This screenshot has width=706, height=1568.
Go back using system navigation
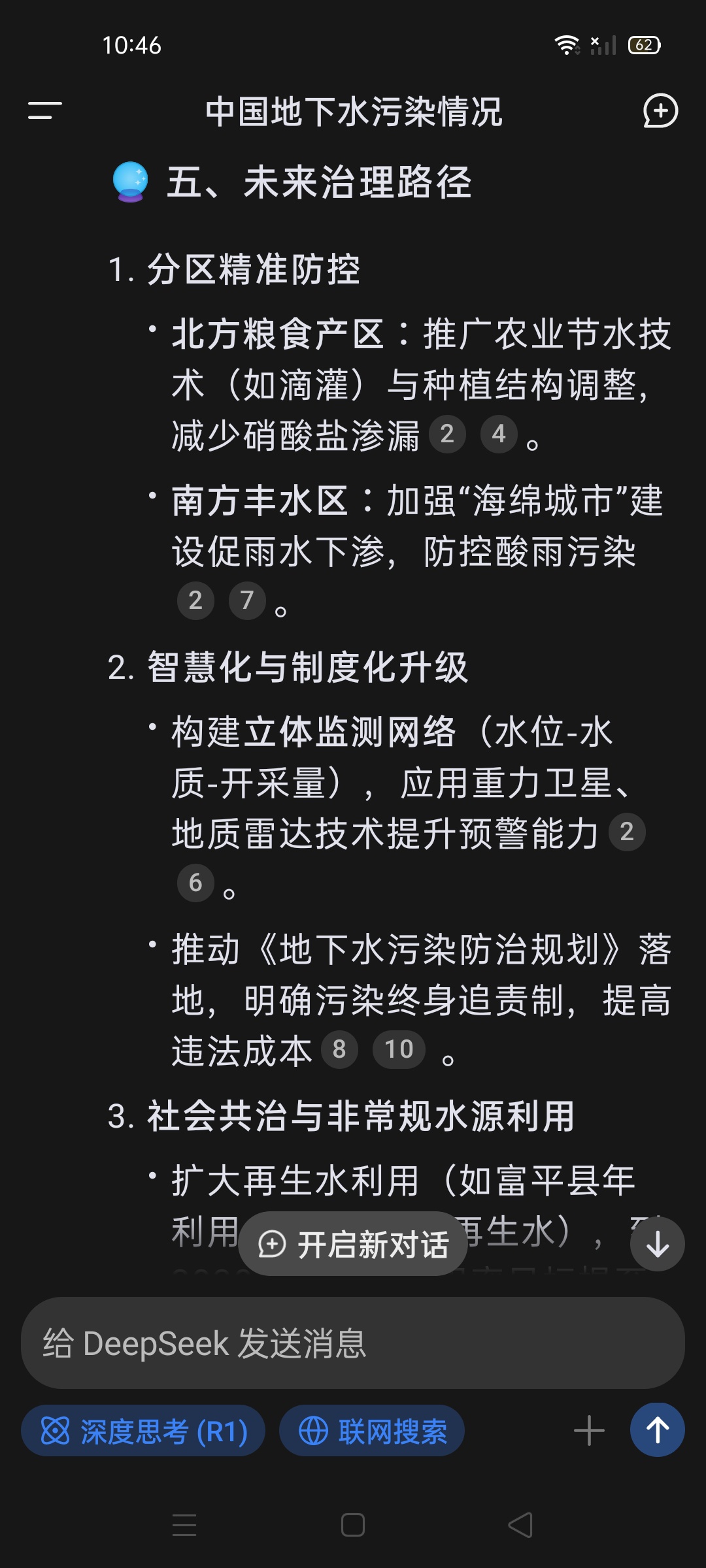click(x=521, y=1526)
